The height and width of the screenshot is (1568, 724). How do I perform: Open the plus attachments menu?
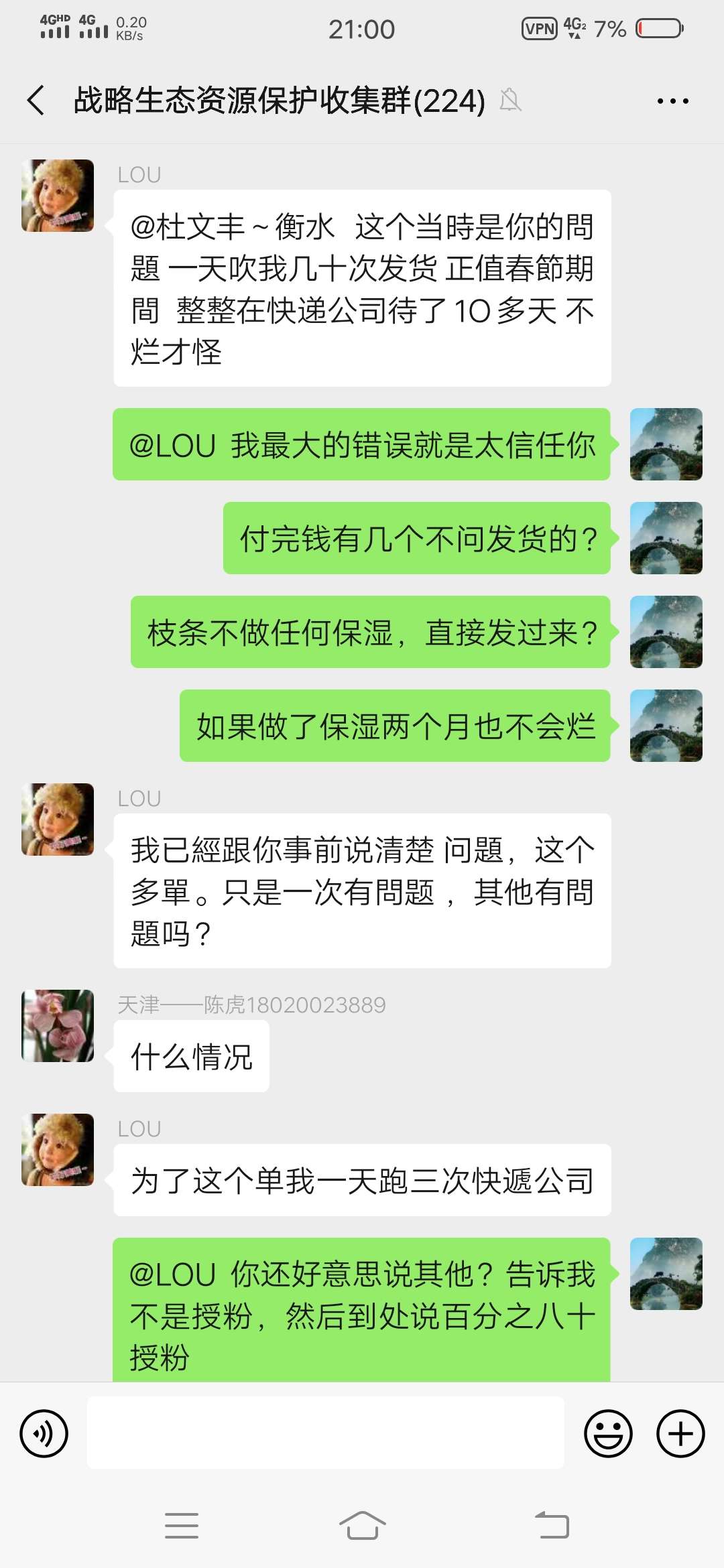(680, 1433)
